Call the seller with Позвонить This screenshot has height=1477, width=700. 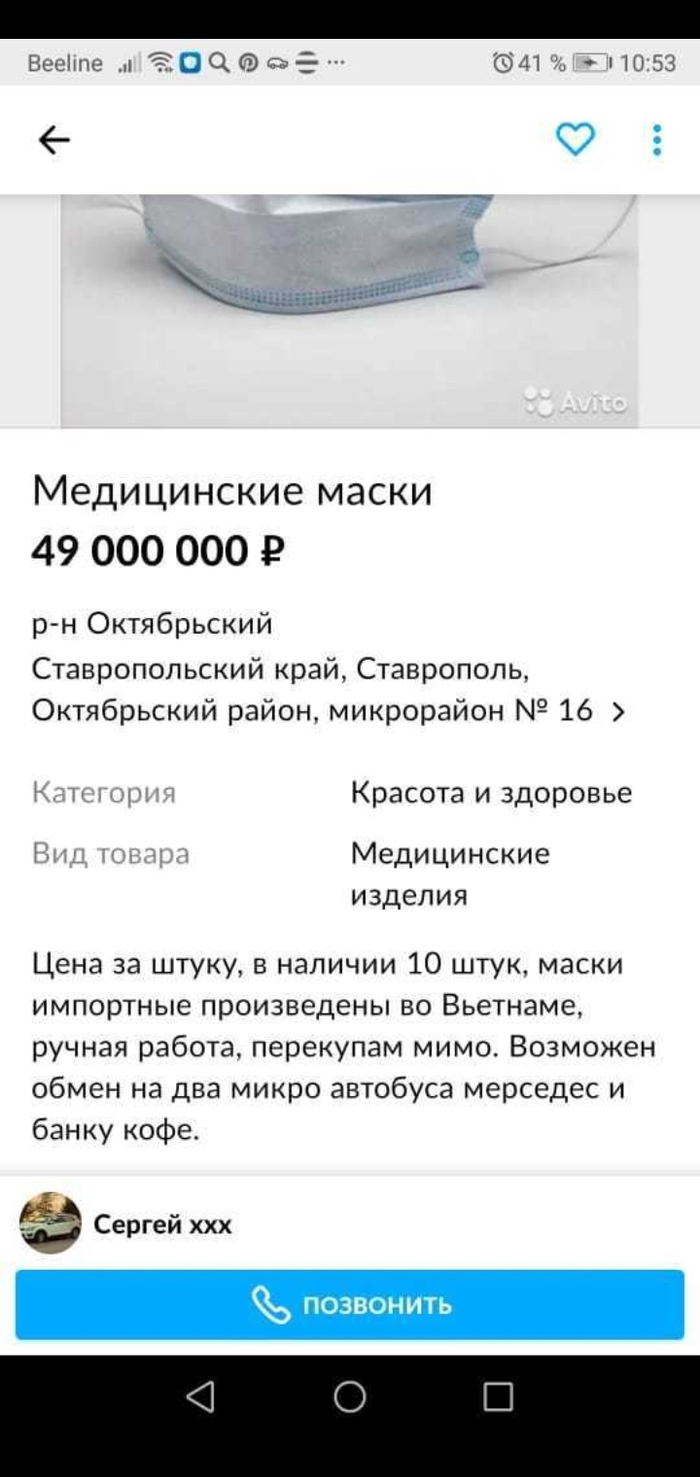pyautogui.click(x=350, y=1305)
